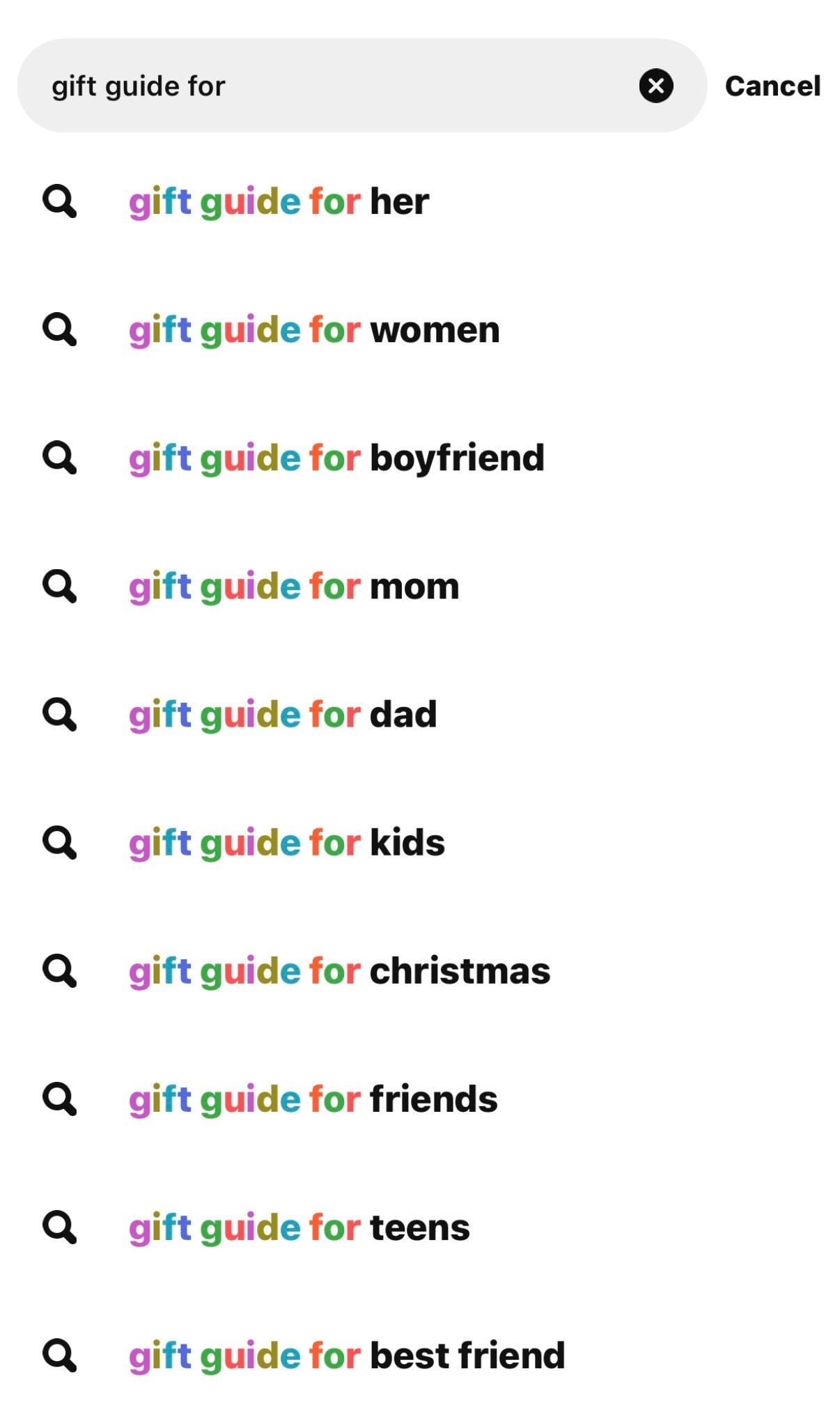
Task: Select suggestion 'gift guide for her'
Action: tap(279, 202)
